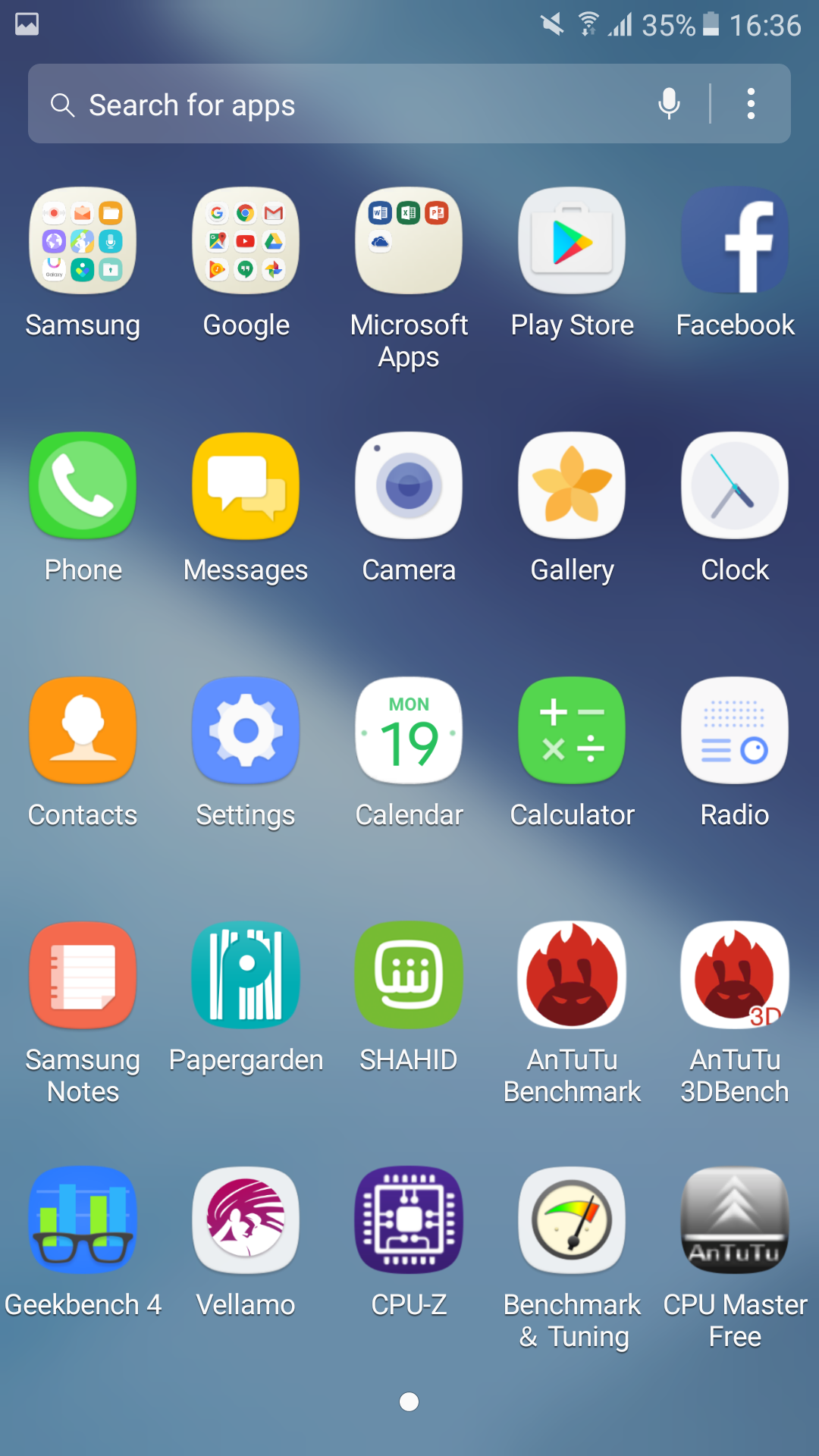
Task: Open the Camera app
Action: [409, 485]
